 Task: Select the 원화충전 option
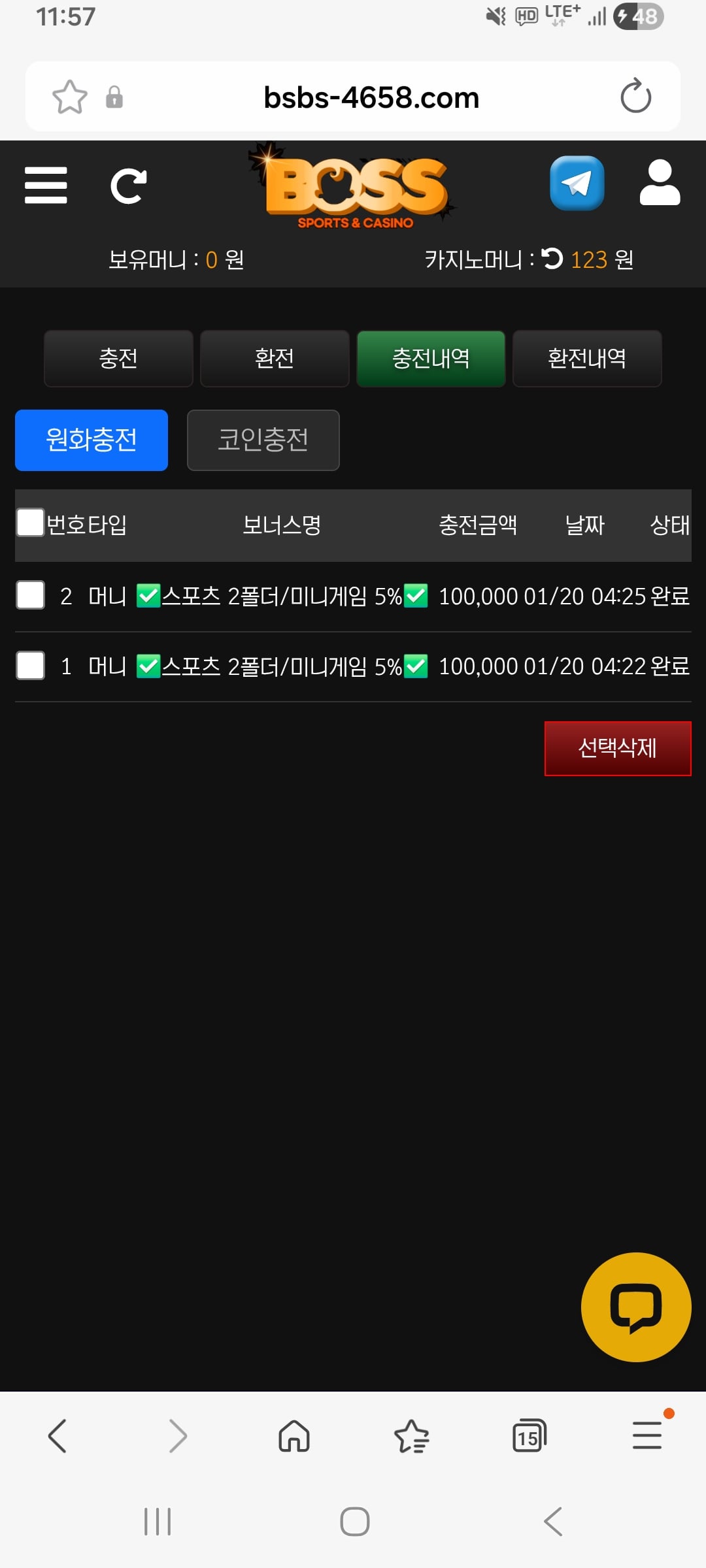pos(92,440)
